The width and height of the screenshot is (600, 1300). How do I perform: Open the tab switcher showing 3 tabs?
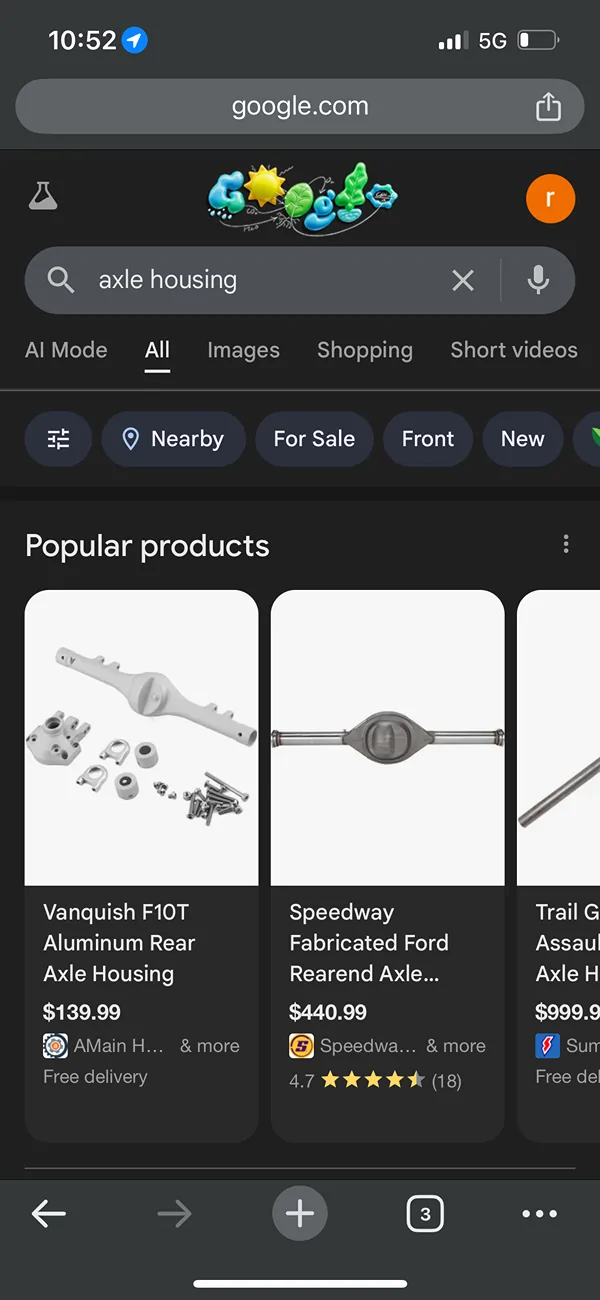click(x=425, y=1214)
